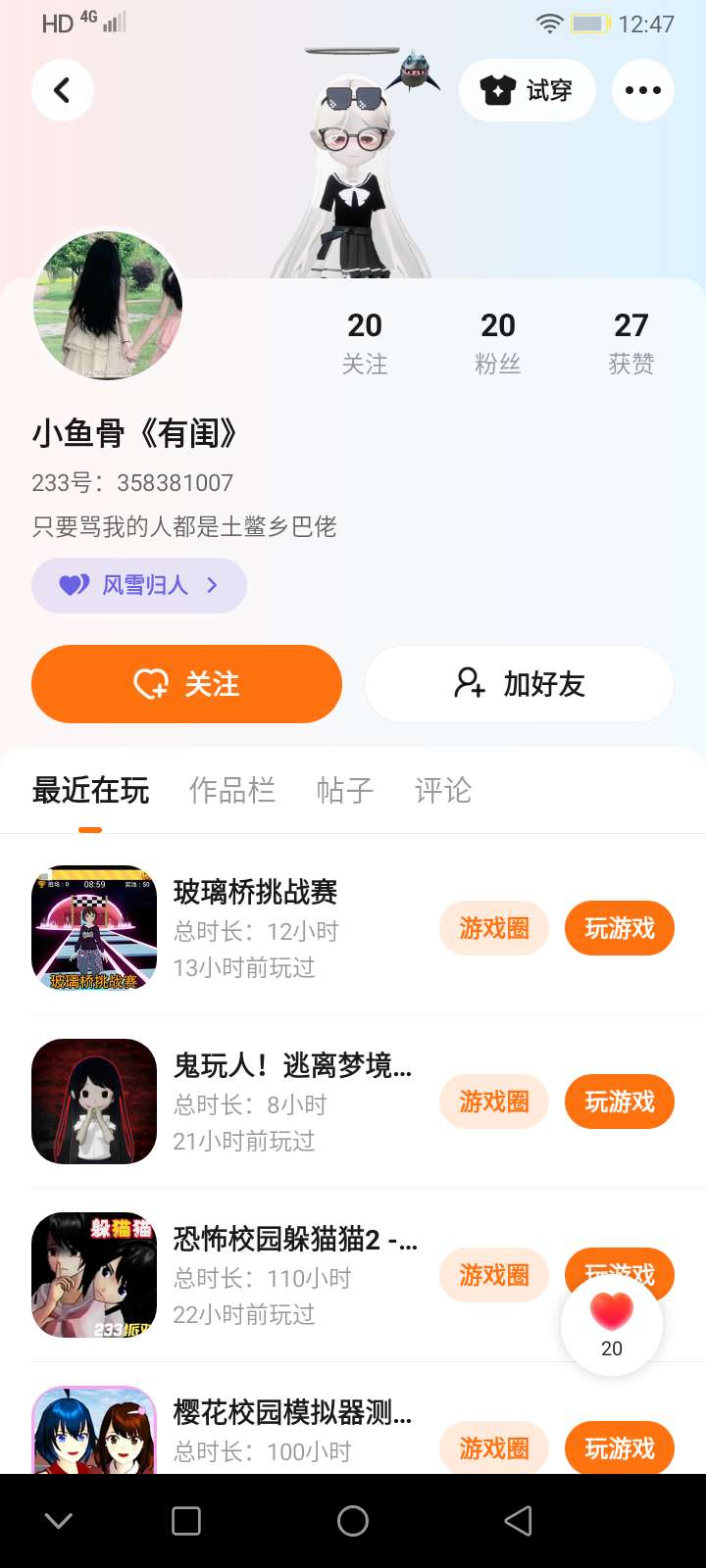Open the three-dot overflow menu
706x1568 pixels.
coord(643,90)
